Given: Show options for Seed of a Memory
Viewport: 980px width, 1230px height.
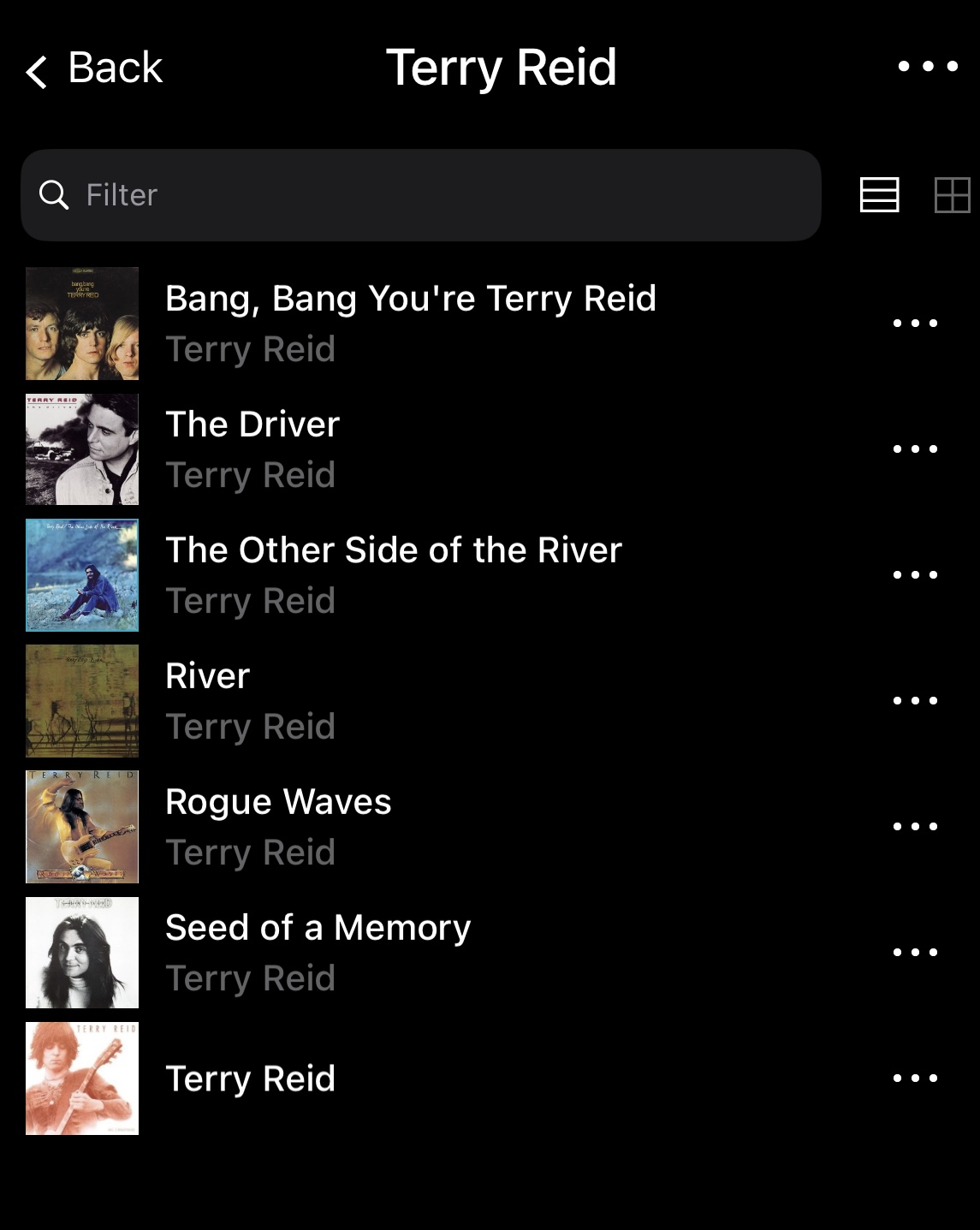Looking at the screenshot, I should point(915,953).
